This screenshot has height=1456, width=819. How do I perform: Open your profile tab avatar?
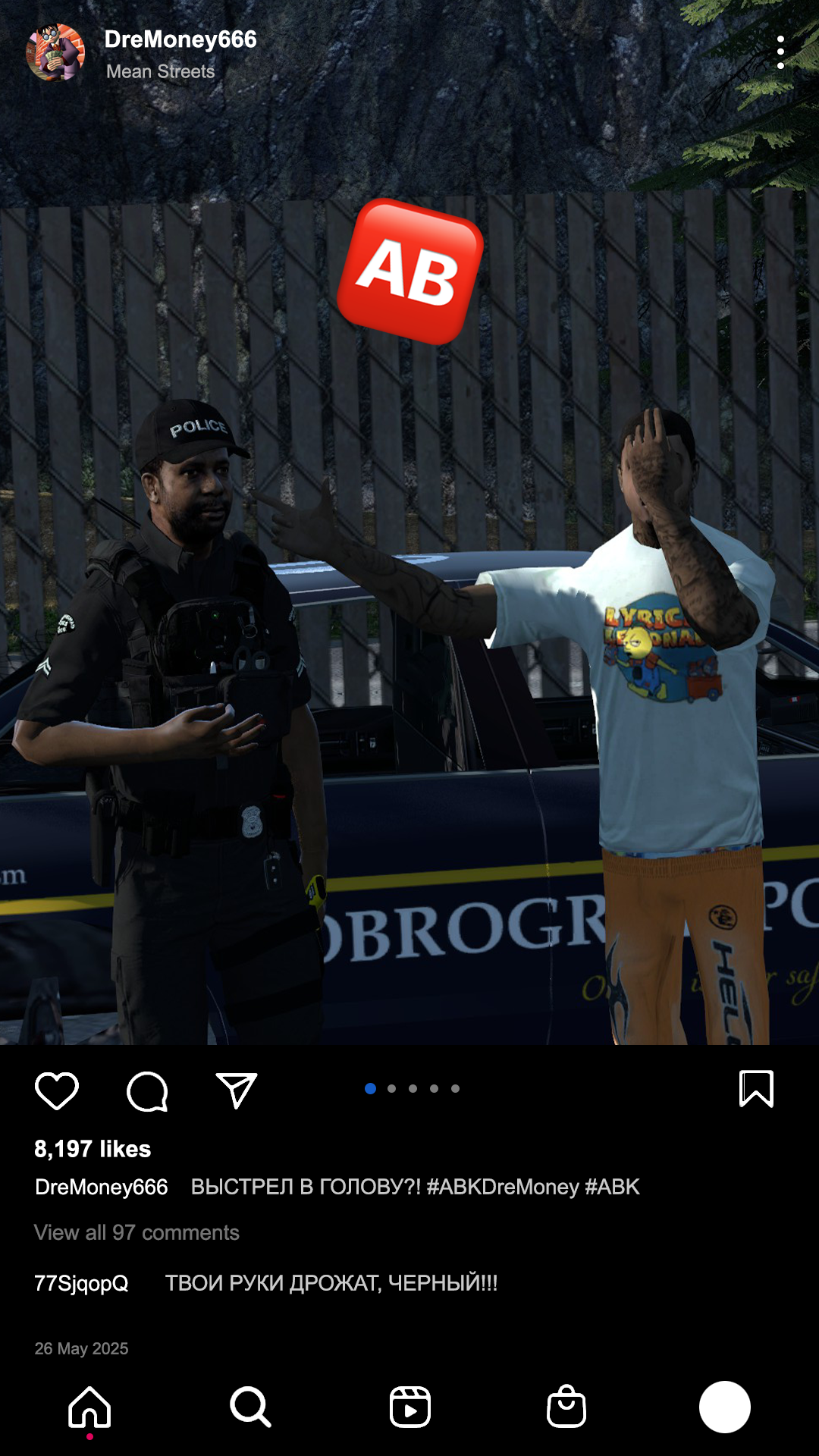724,1407
